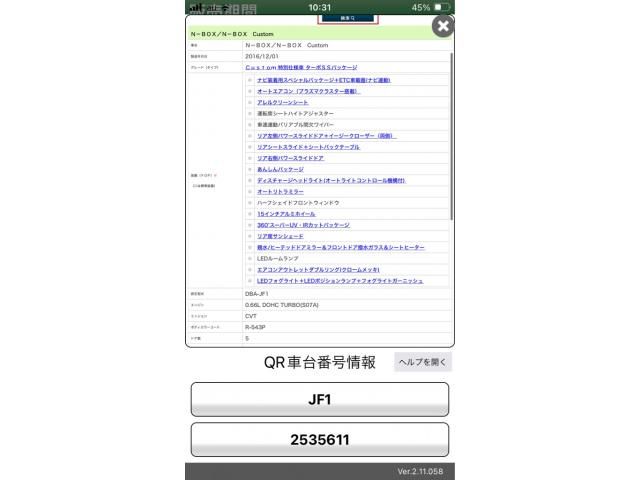This screenshot has height=480, width=640.
Task: Open the オートリトラミラー link
Action: (280, 192)
